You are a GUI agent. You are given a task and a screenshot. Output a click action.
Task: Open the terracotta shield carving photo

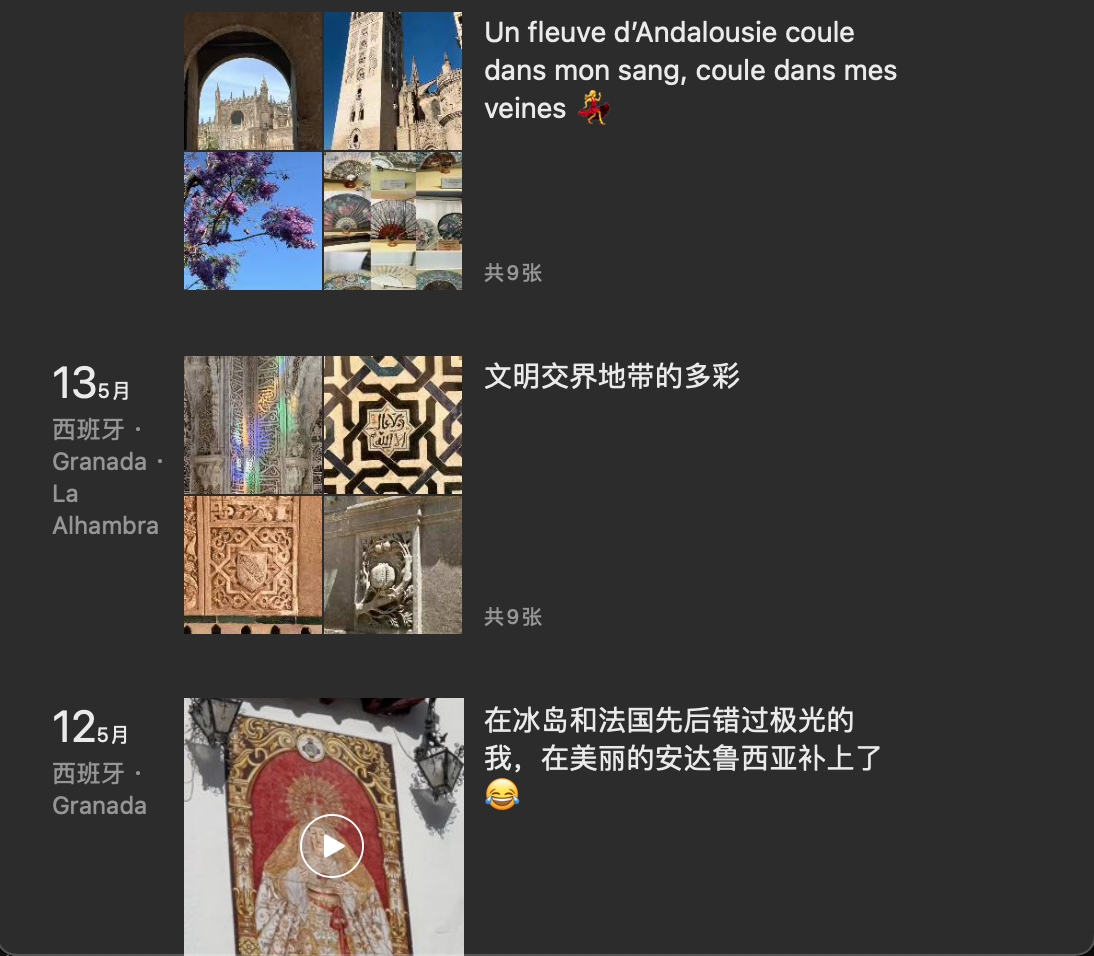pyautogui.click(x=253, y=565)
